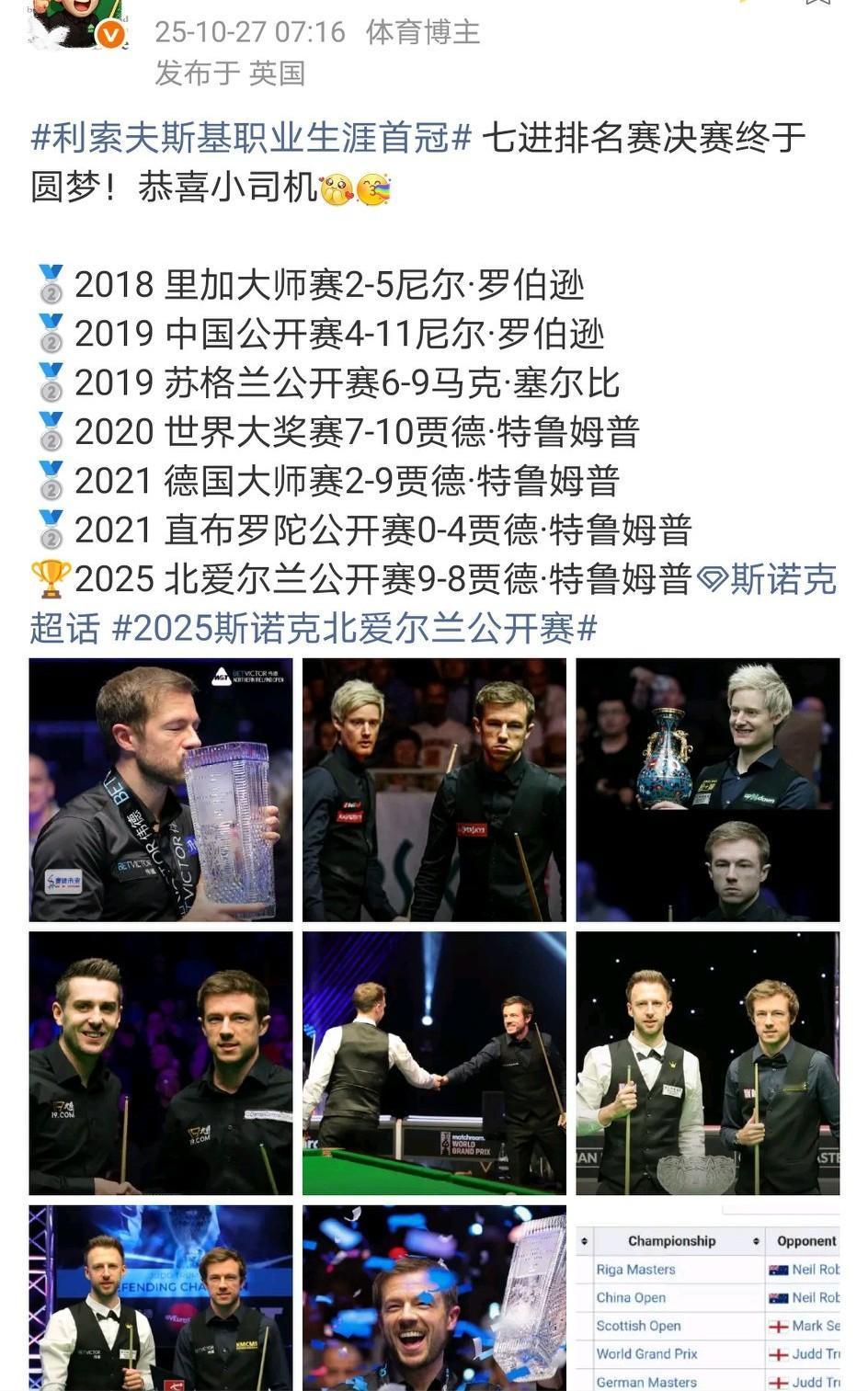Open hashtag 2025斯诺克北爱尔兰公开赛
The height and width of the screenshot is (1391, 868).
(355, 629)
